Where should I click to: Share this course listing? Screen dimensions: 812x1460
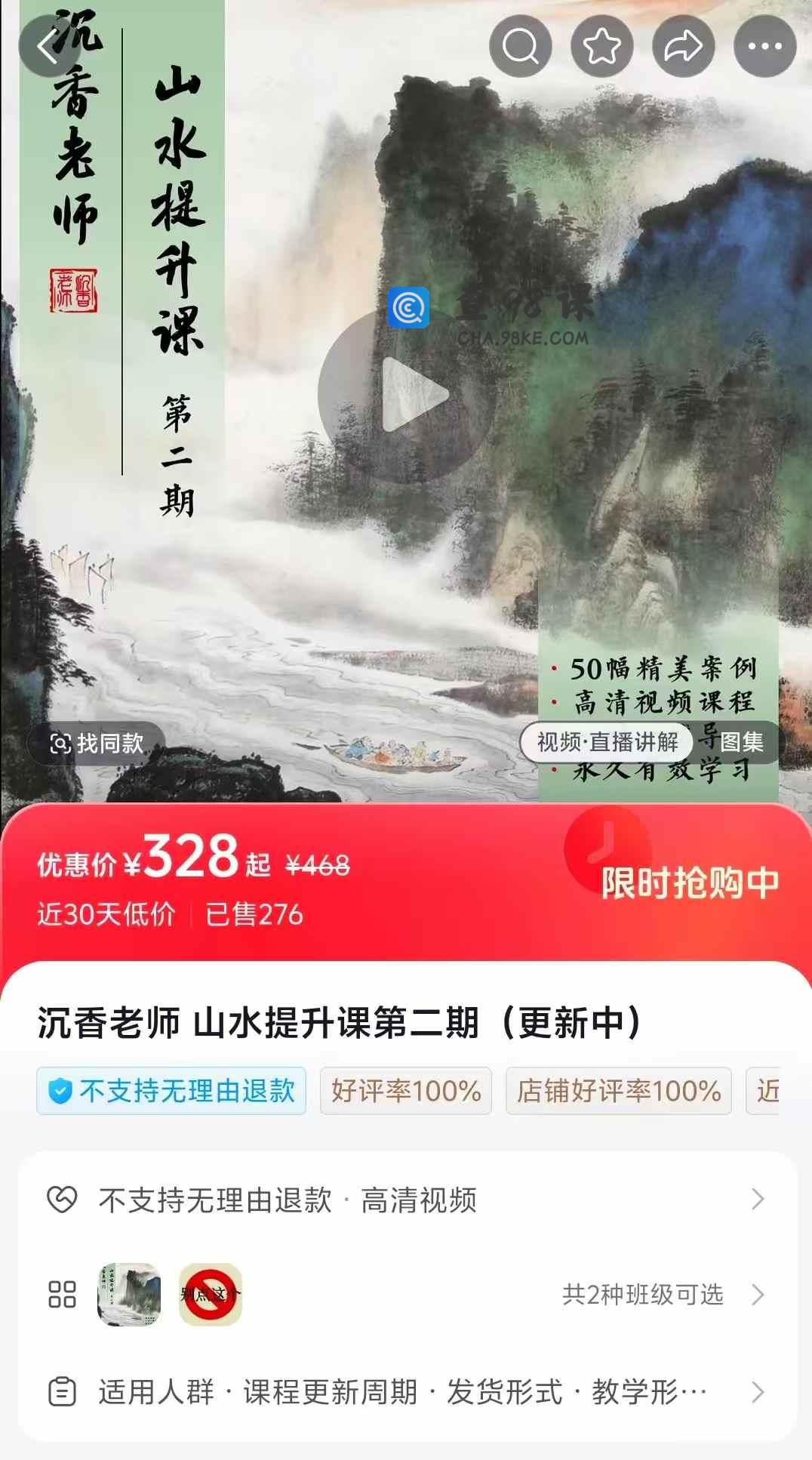[x=683, y=47]
